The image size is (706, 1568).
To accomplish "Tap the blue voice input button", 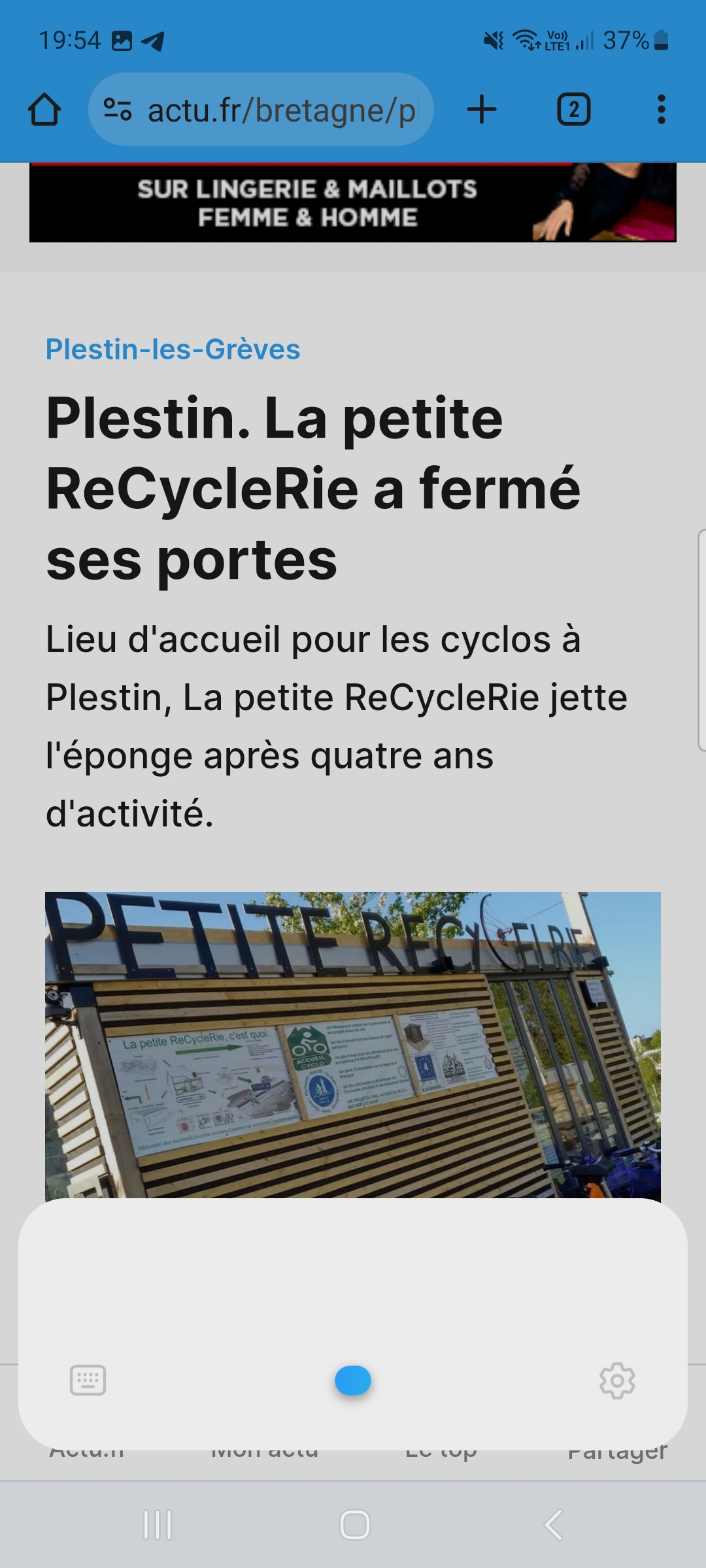I will 353,1380.
